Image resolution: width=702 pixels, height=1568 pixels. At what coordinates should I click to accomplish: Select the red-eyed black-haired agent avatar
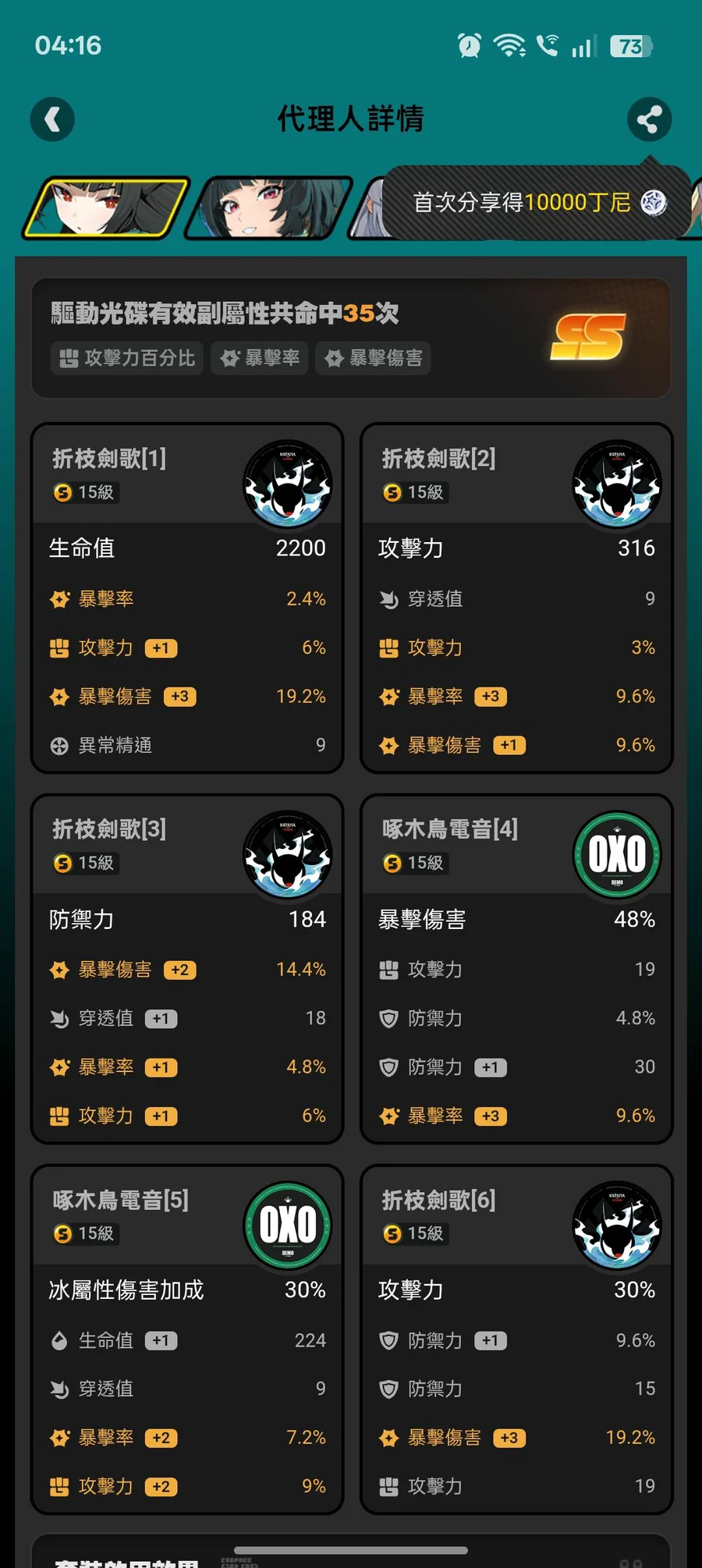[x=105, y=208]
